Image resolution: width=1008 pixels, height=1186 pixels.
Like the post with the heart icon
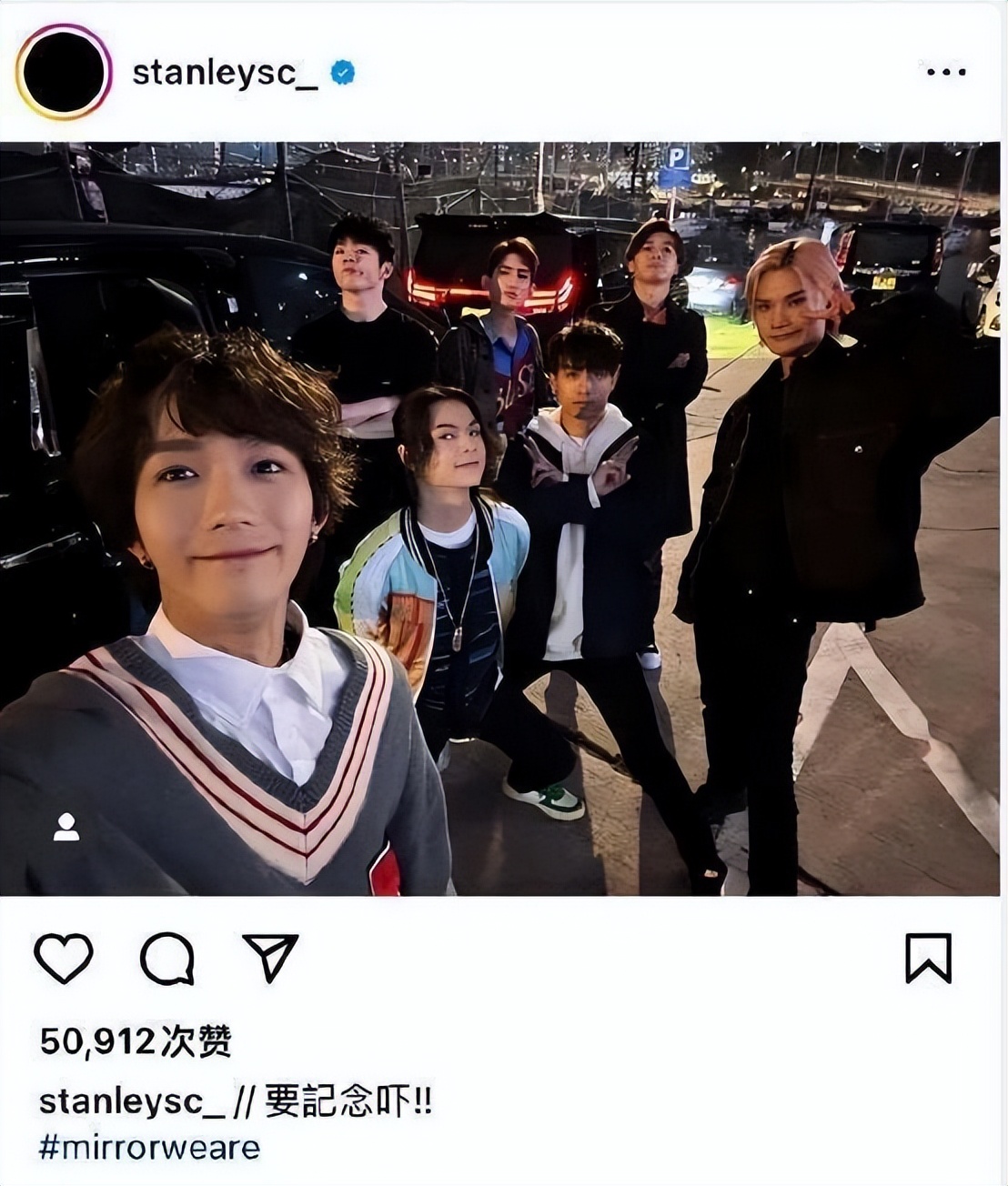64,958
